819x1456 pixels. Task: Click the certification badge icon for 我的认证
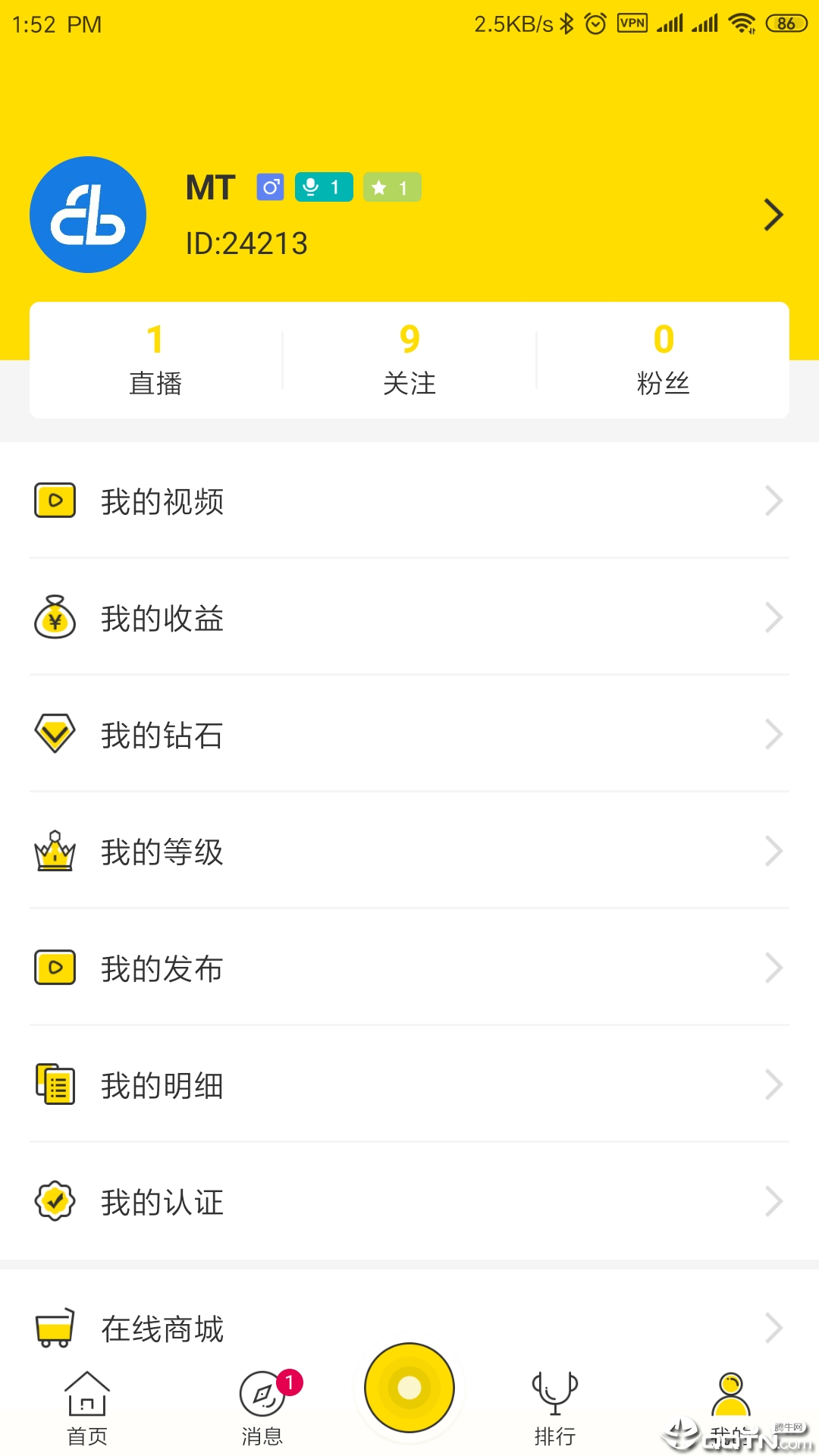point(53,1201)
